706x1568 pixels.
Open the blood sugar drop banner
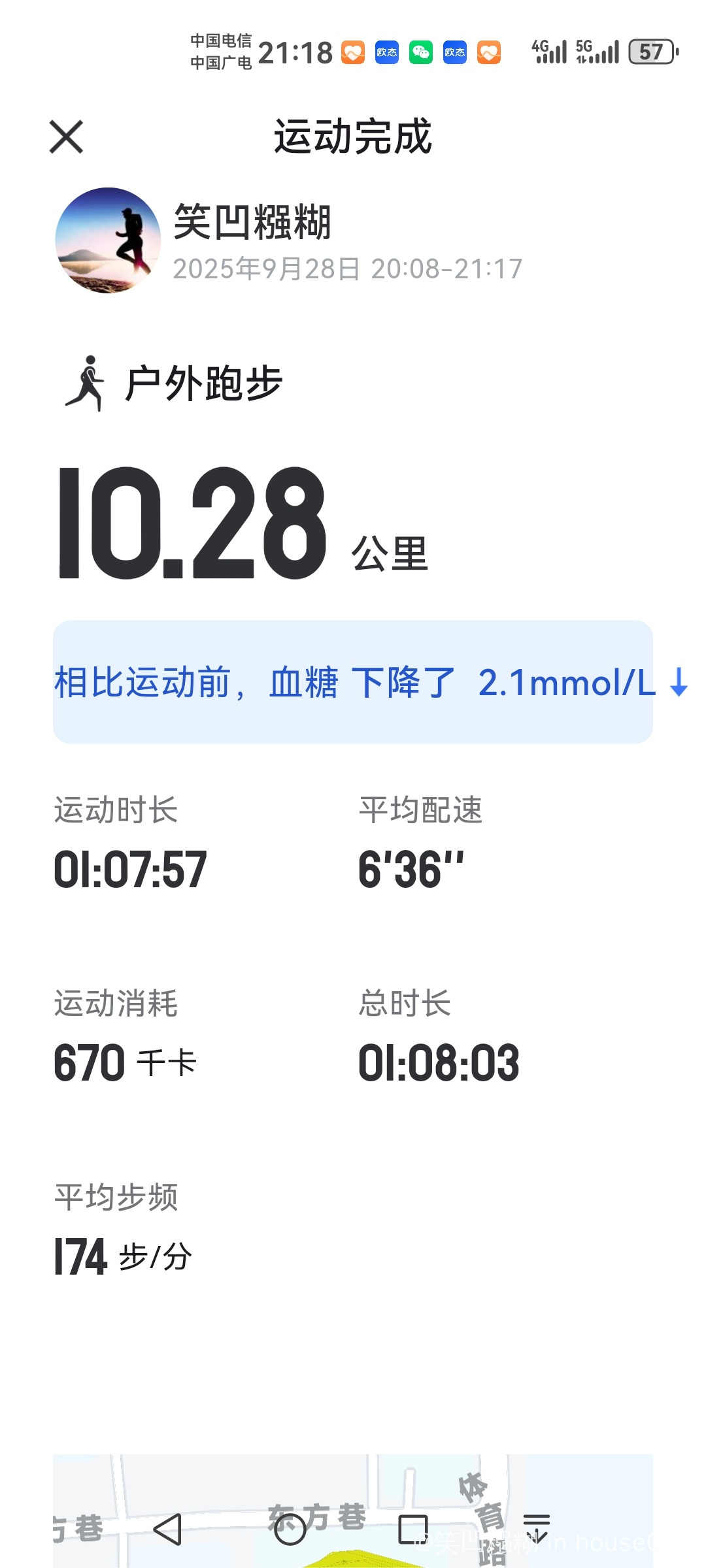[x=353, y=682]
